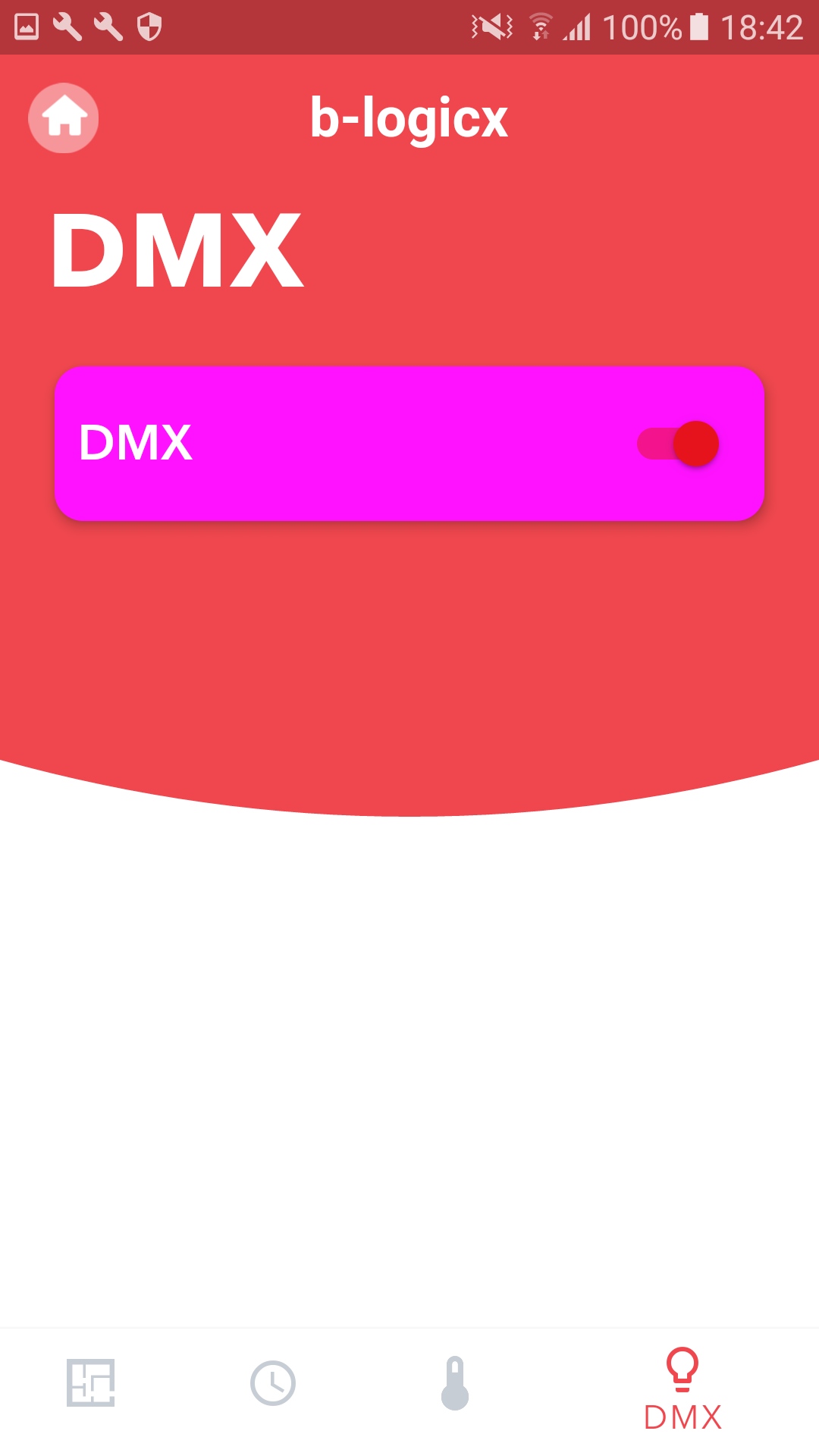Switch to the clock schedule tab
819x1456 pixels.
pyautogui.click(x=273, y=1383)
